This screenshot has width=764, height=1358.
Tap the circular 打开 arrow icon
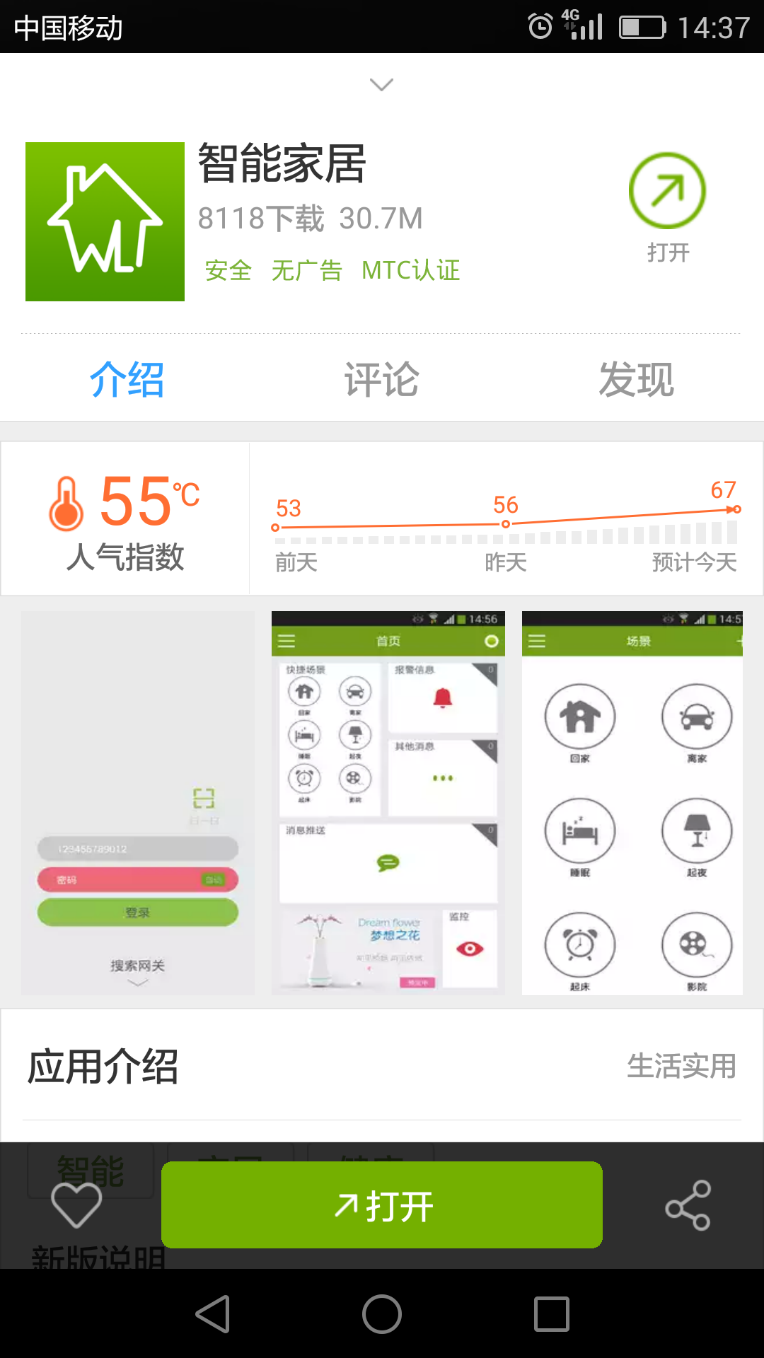click(x=667, y=191)
